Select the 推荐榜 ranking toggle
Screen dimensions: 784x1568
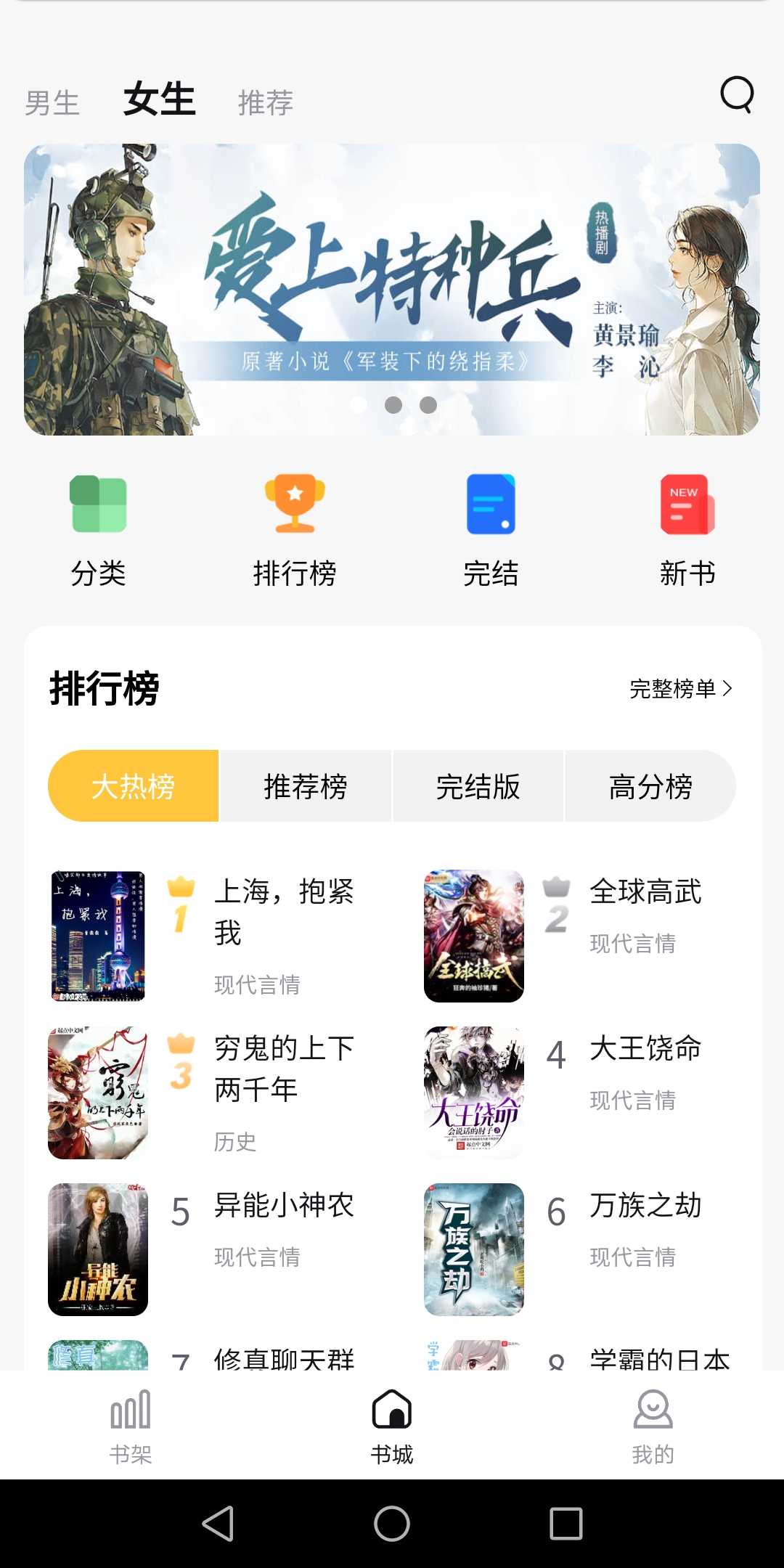(x=306, y=786)
